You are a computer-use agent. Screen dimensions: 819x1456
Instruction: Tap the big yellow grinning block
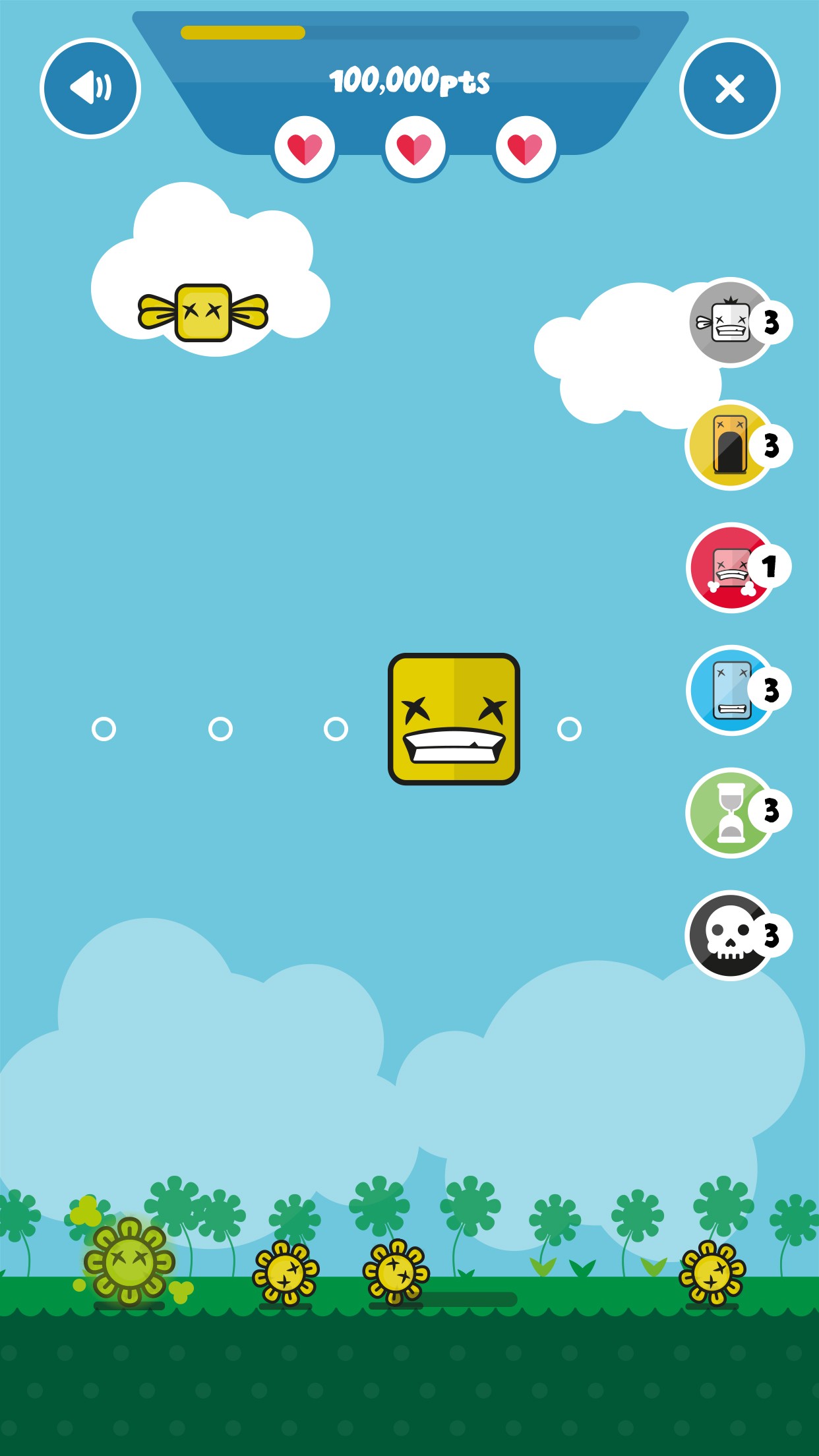coord(454,719)
